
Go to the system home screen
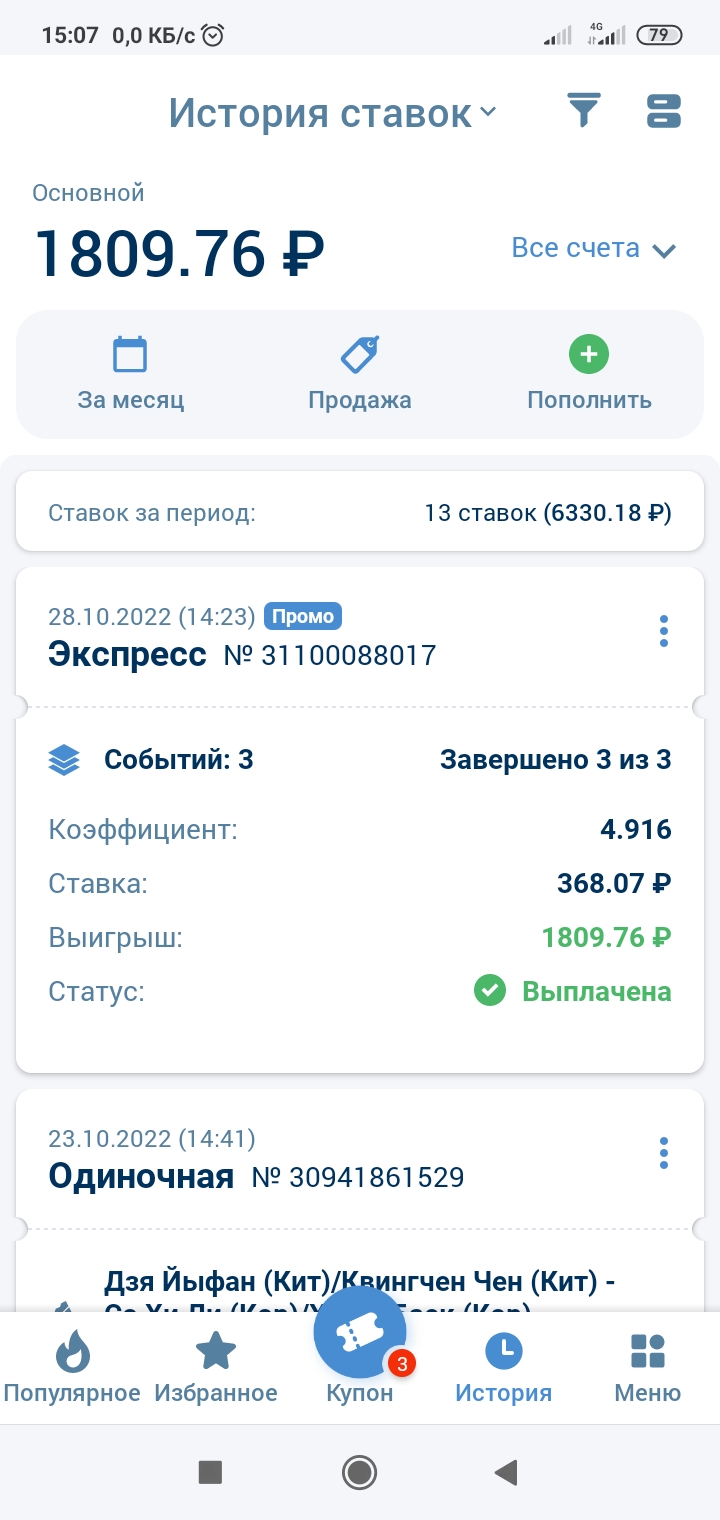[x=359, y=1471]
